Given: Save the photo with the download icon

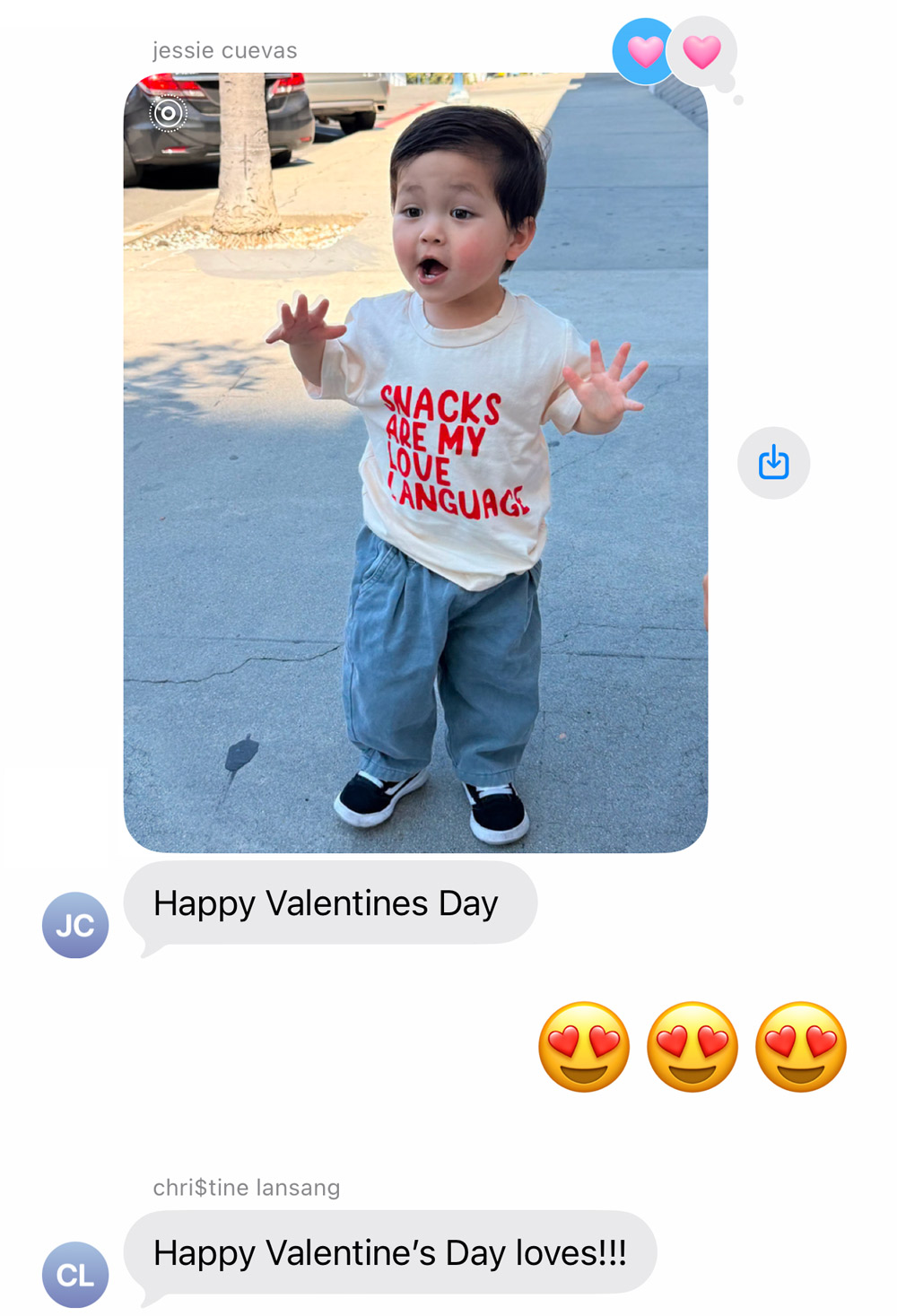Looking at the screenshot, I should 773,463.
